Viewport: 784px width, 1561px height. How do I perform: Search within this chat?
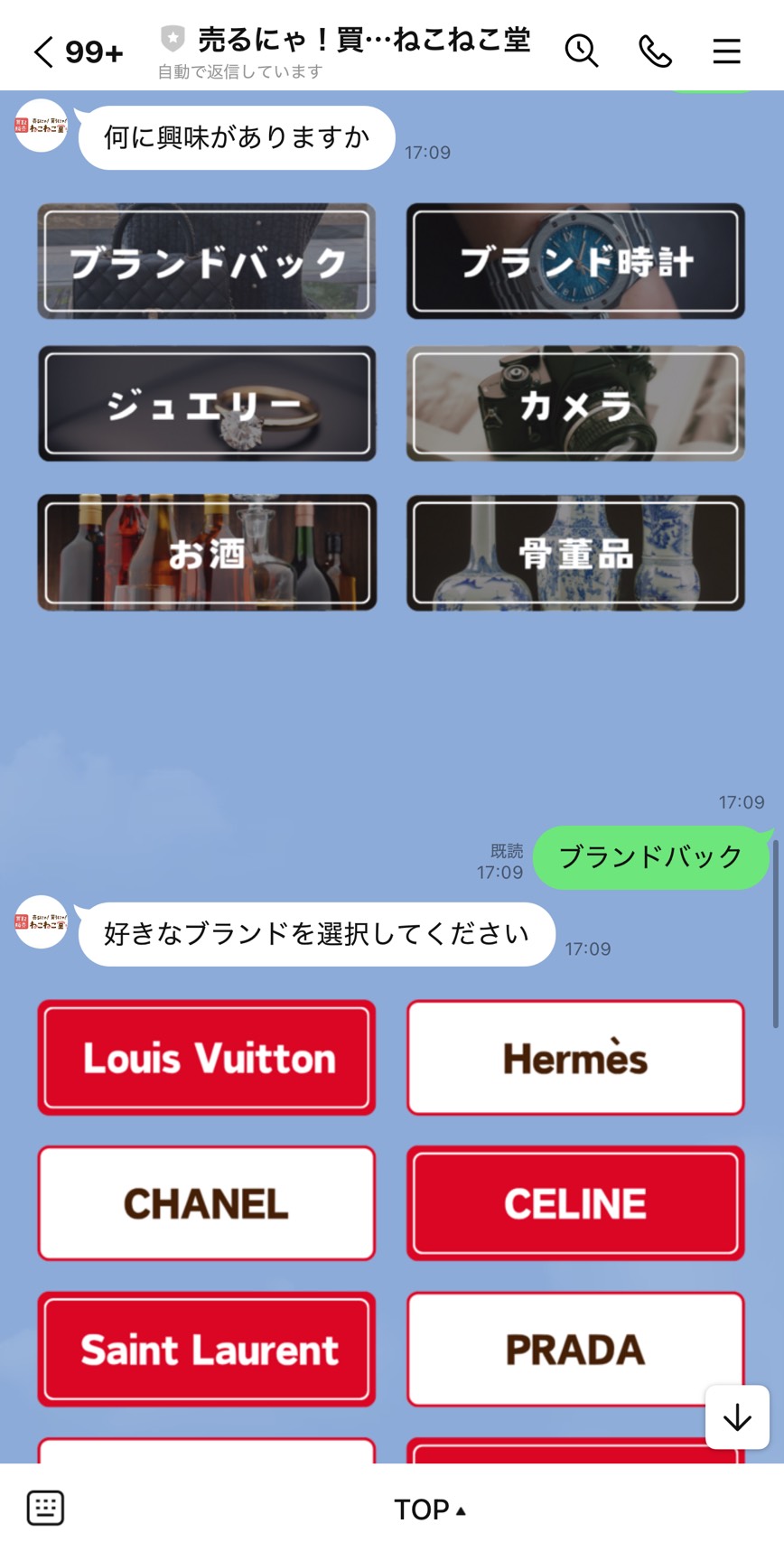[x=582, y=51]
